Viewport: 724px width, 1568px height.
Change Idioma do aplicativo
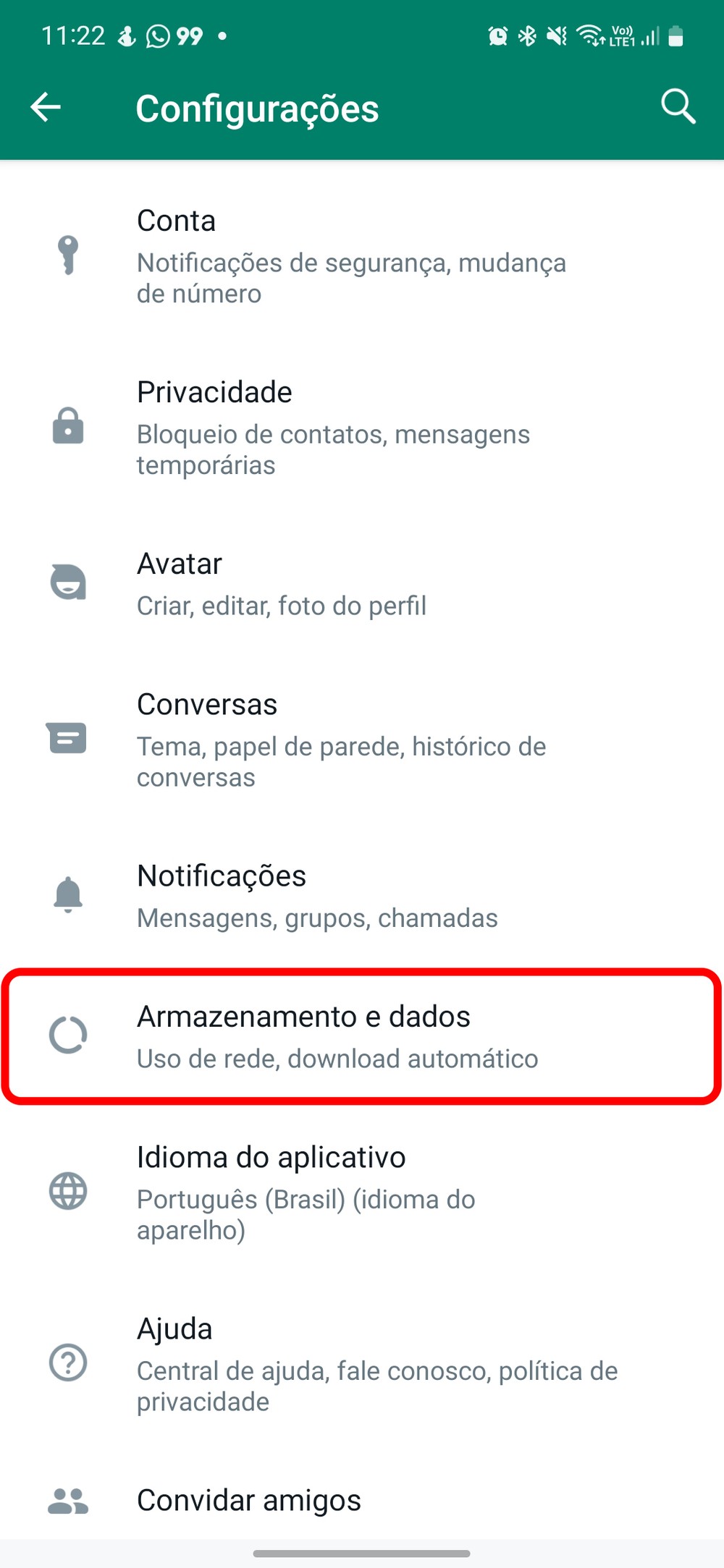[x=306, y=1192]
